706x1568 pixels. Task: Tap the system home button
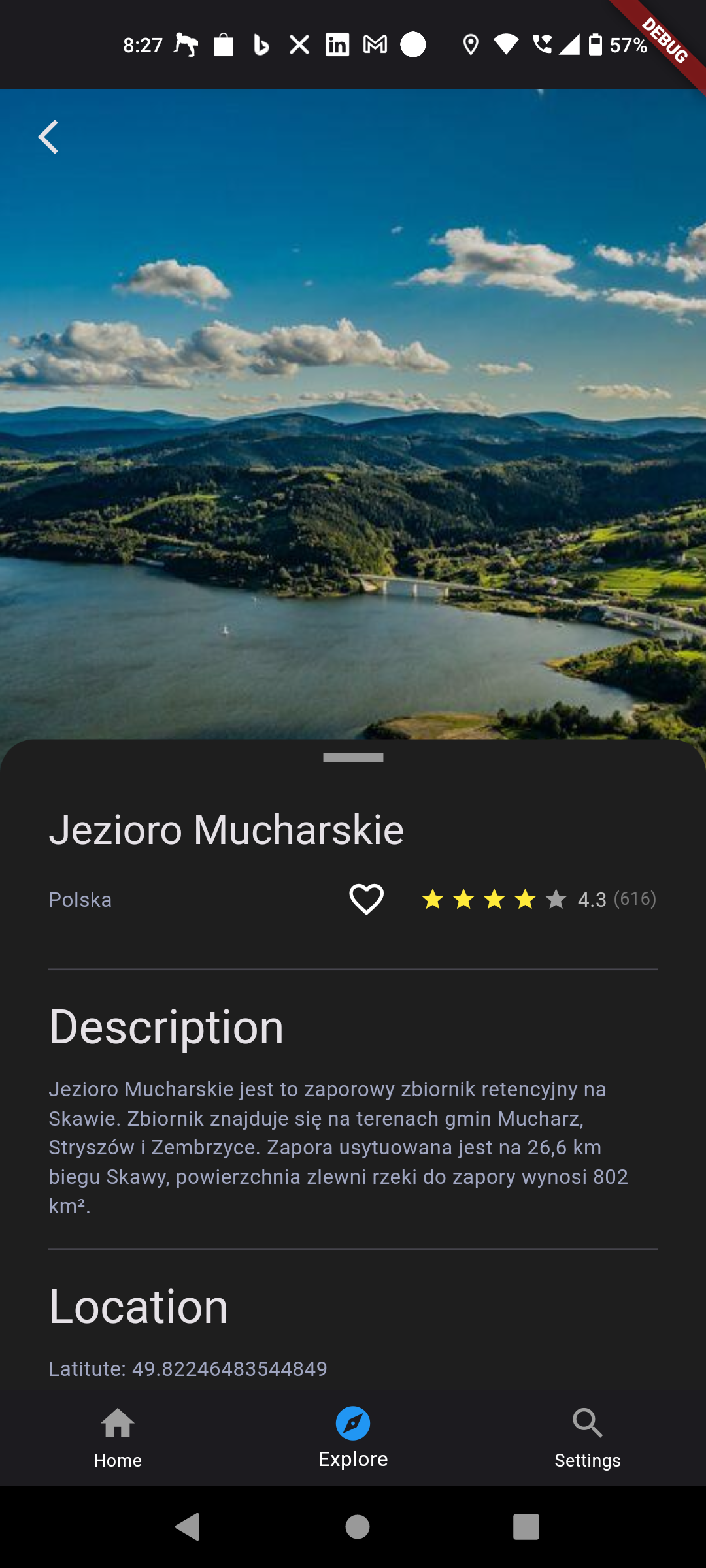[358, 1527]
